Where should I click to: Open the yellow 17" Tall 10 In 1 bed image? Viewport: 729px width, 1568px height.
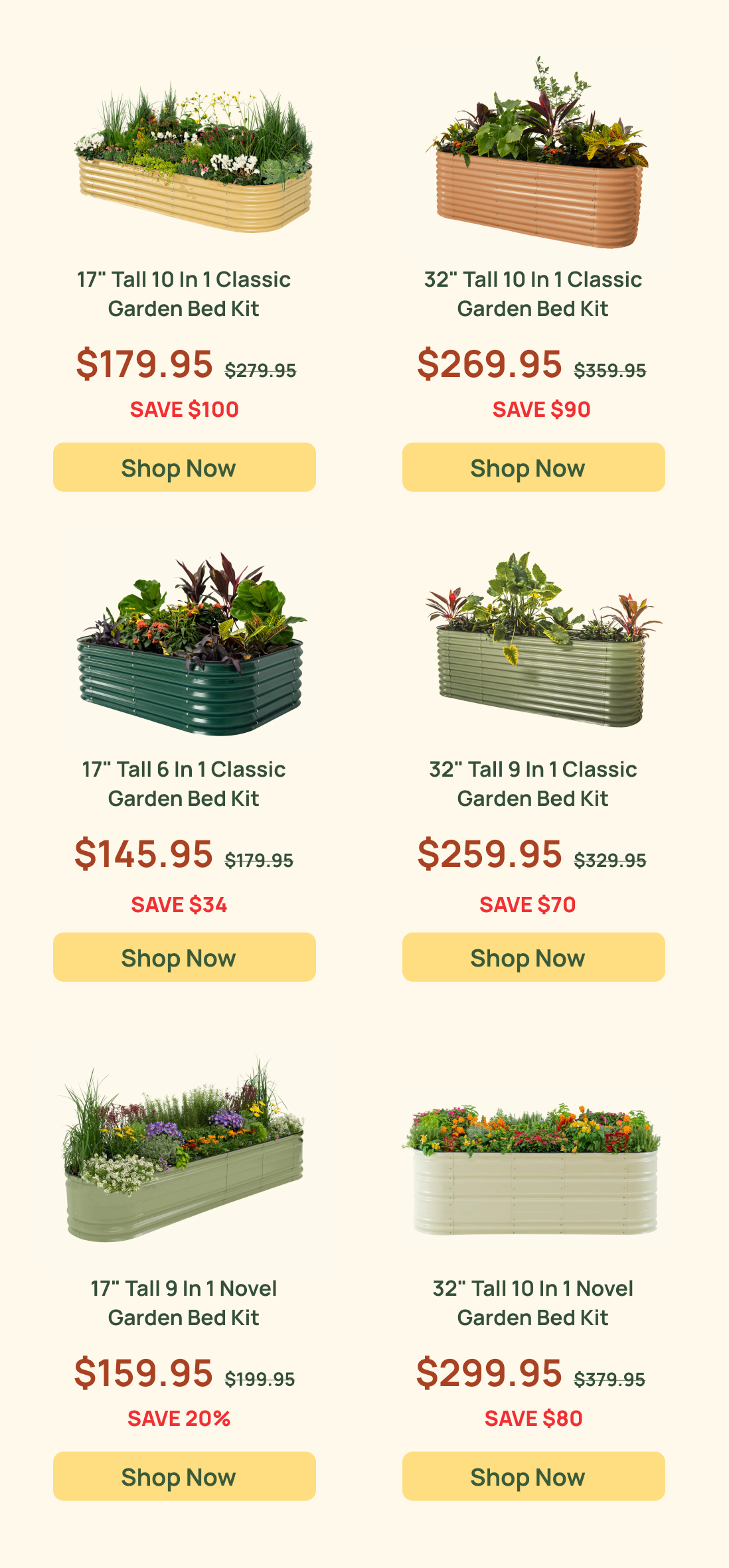pos(193,163)
